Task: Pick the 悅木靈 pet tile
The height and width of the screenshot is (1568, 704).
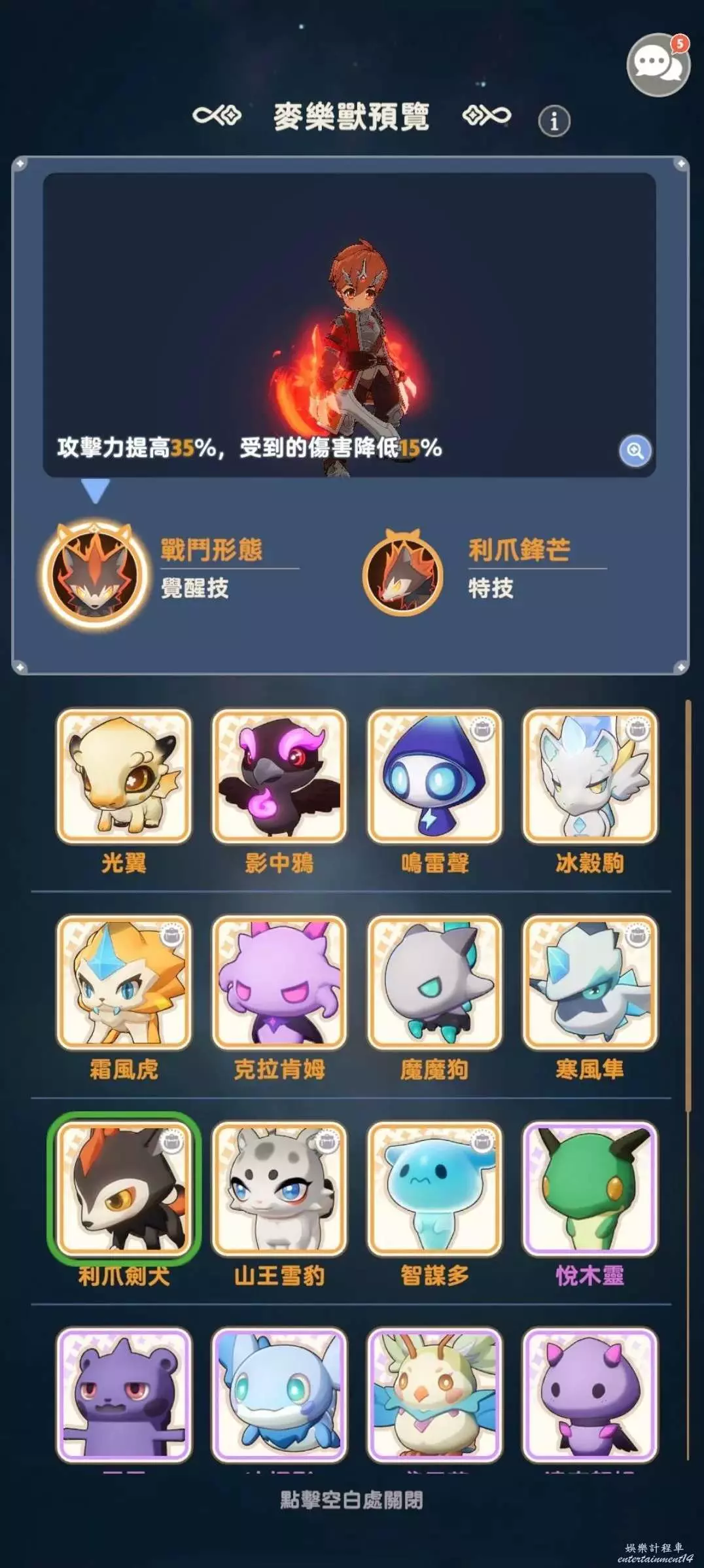Action: (590, 1188)
